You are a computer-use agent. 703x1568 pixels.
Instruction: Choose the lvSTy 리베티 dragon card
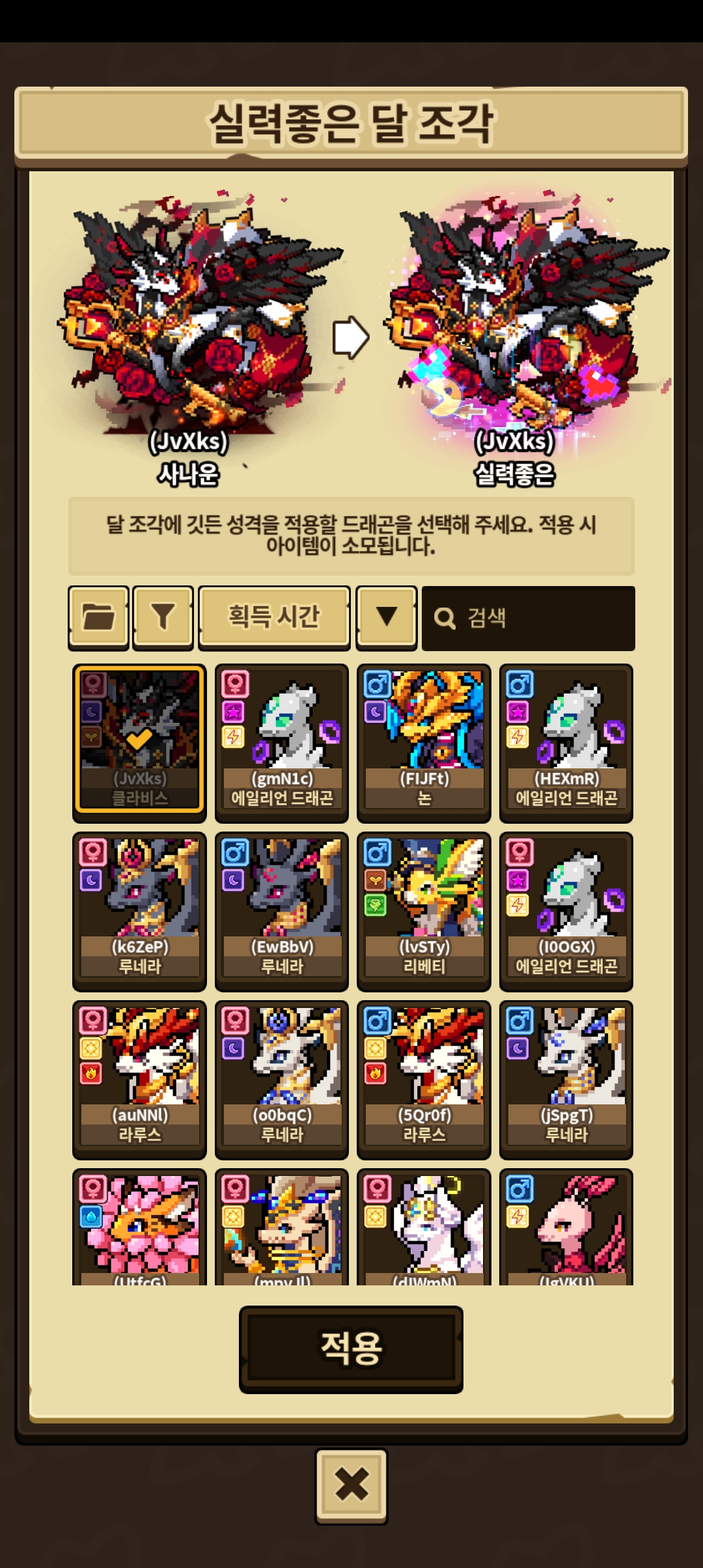click(x=424, y=909)
